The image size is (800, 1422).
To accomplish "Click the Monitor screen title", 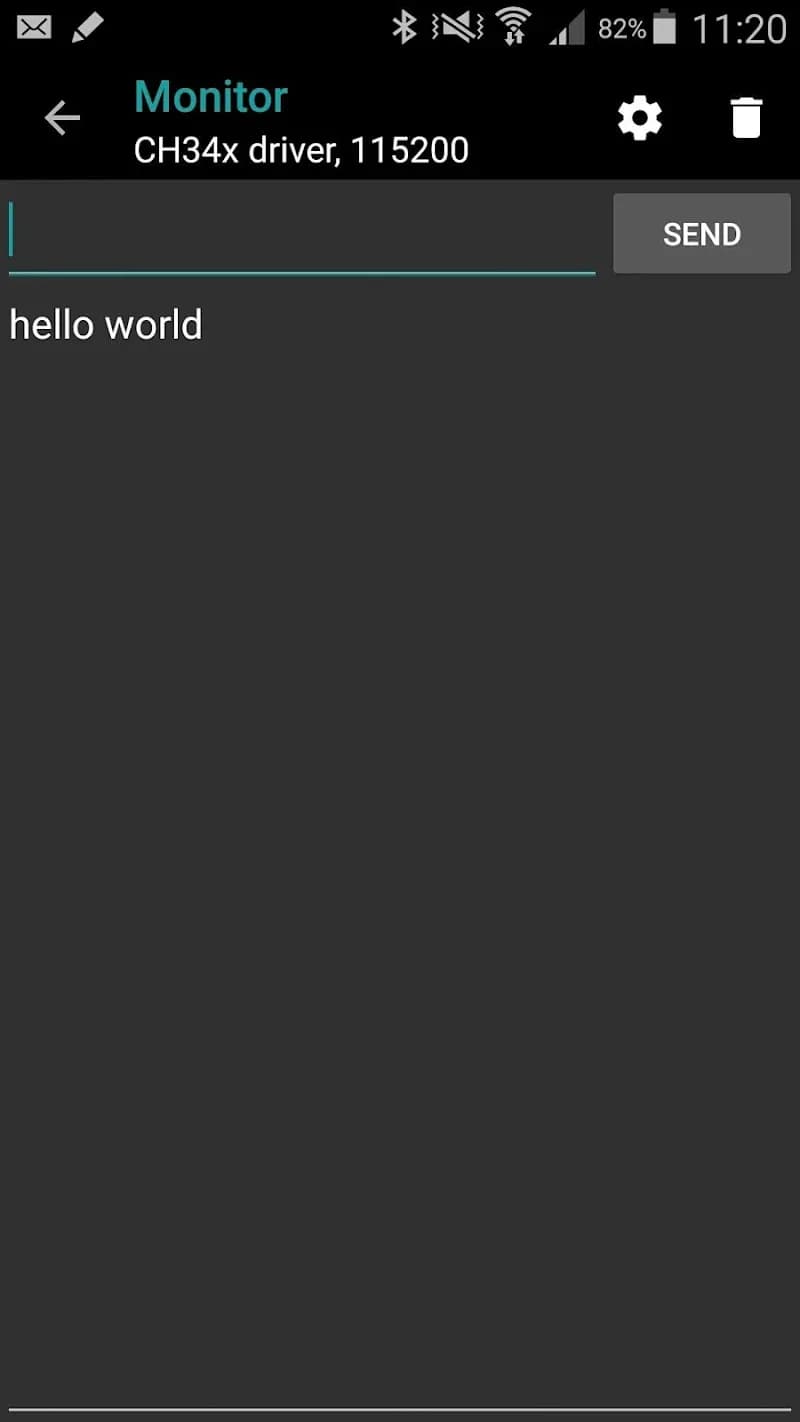I will coord(210,96).
